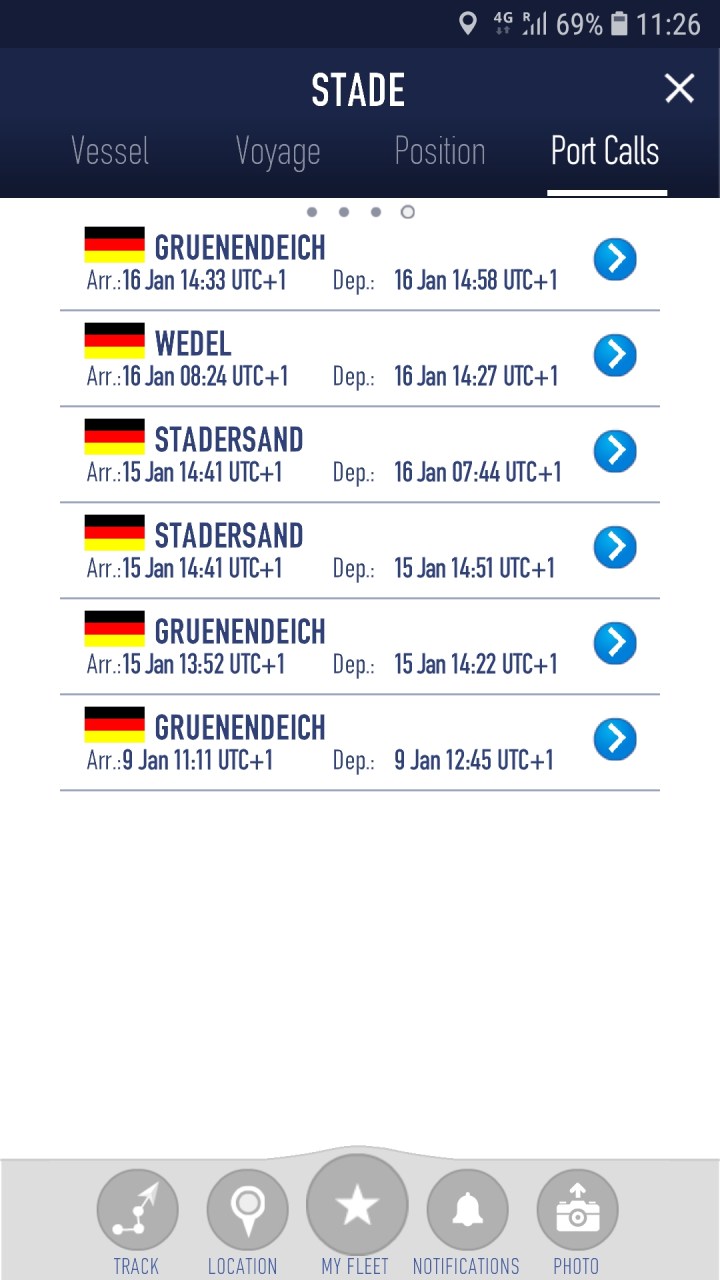Open Gruenendeich call arriving 9 Jan 11:11

click(615, 739)
